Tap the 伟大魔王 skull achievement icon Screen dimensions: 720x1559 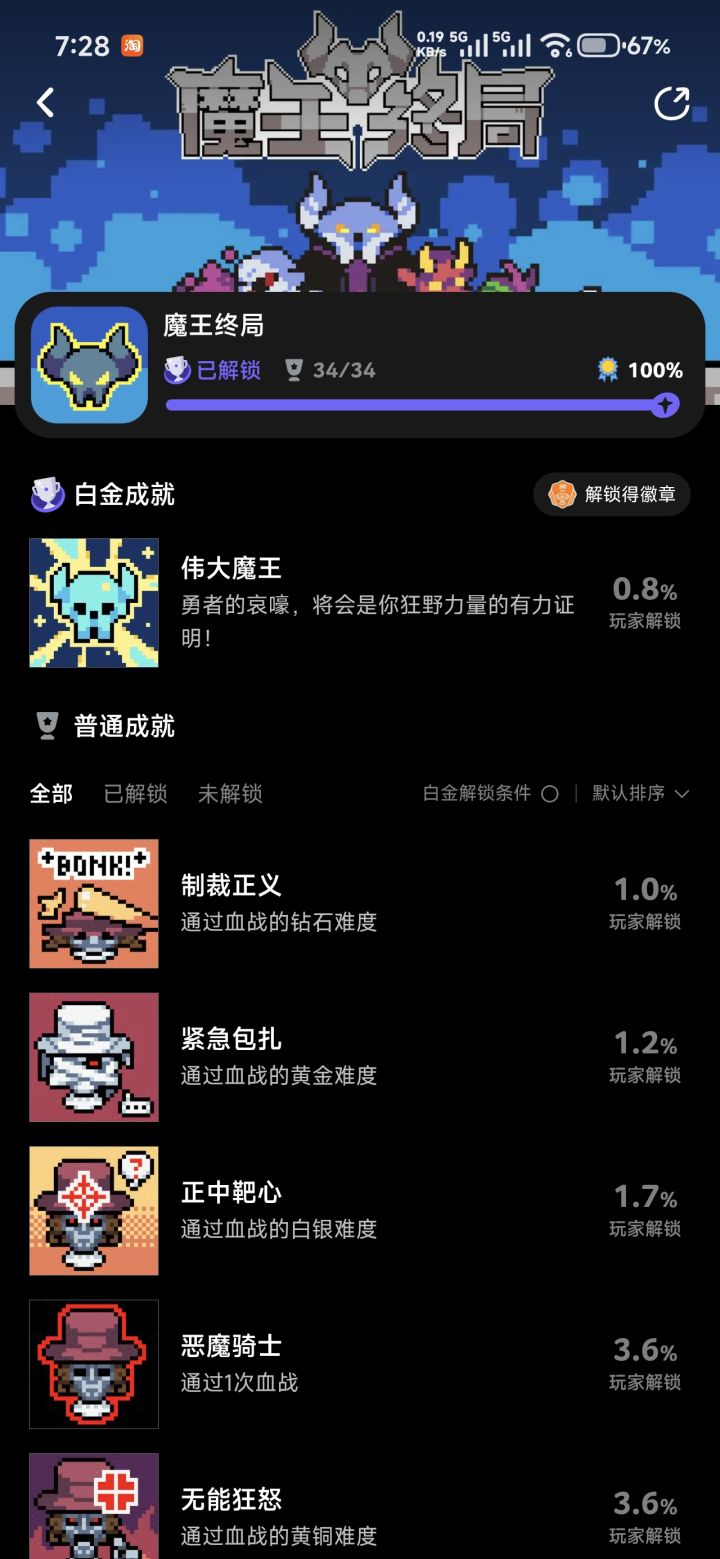click(93, 603)
